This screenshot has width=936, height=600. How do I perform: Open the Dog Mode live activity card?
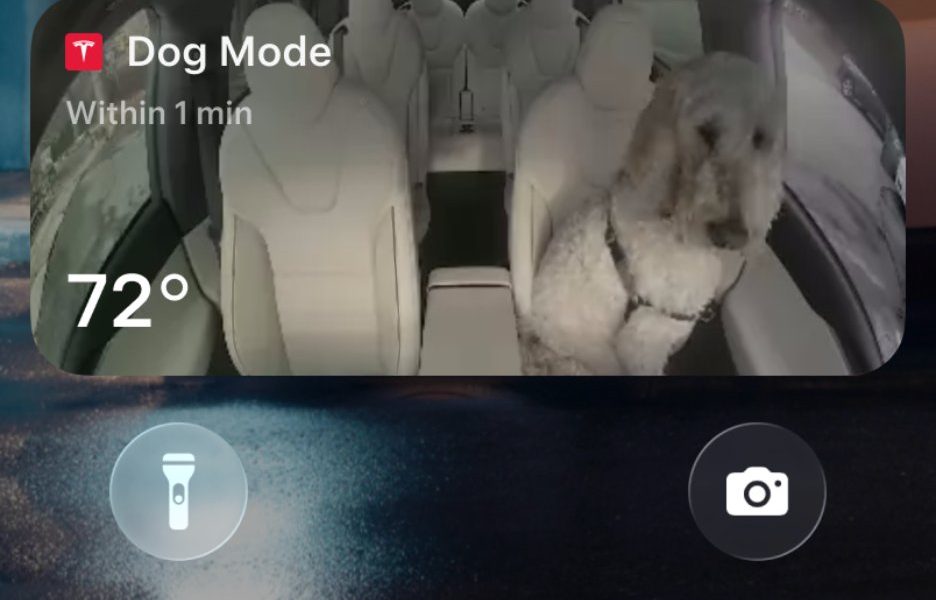tap(468, 190)
